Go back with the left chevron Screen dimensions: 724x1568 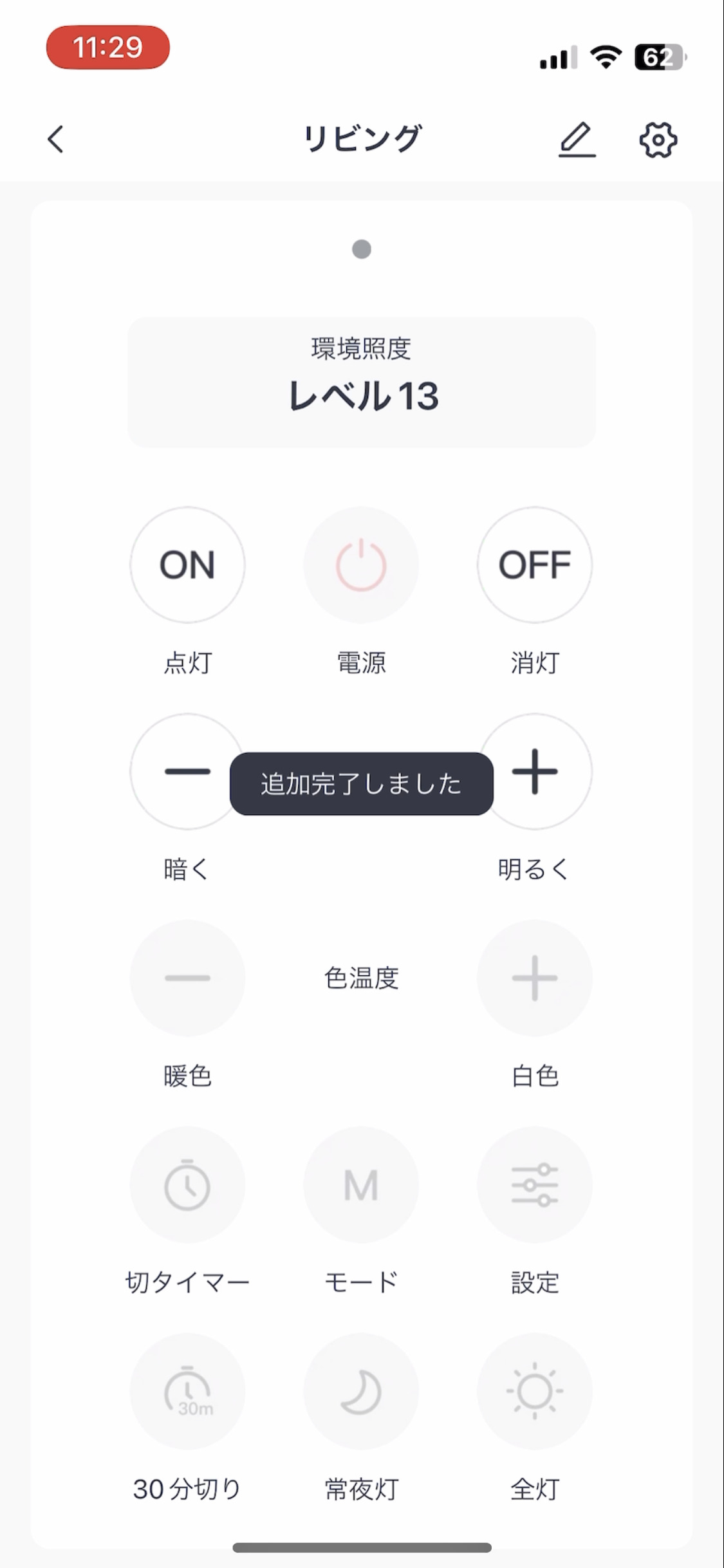point(56,140)
